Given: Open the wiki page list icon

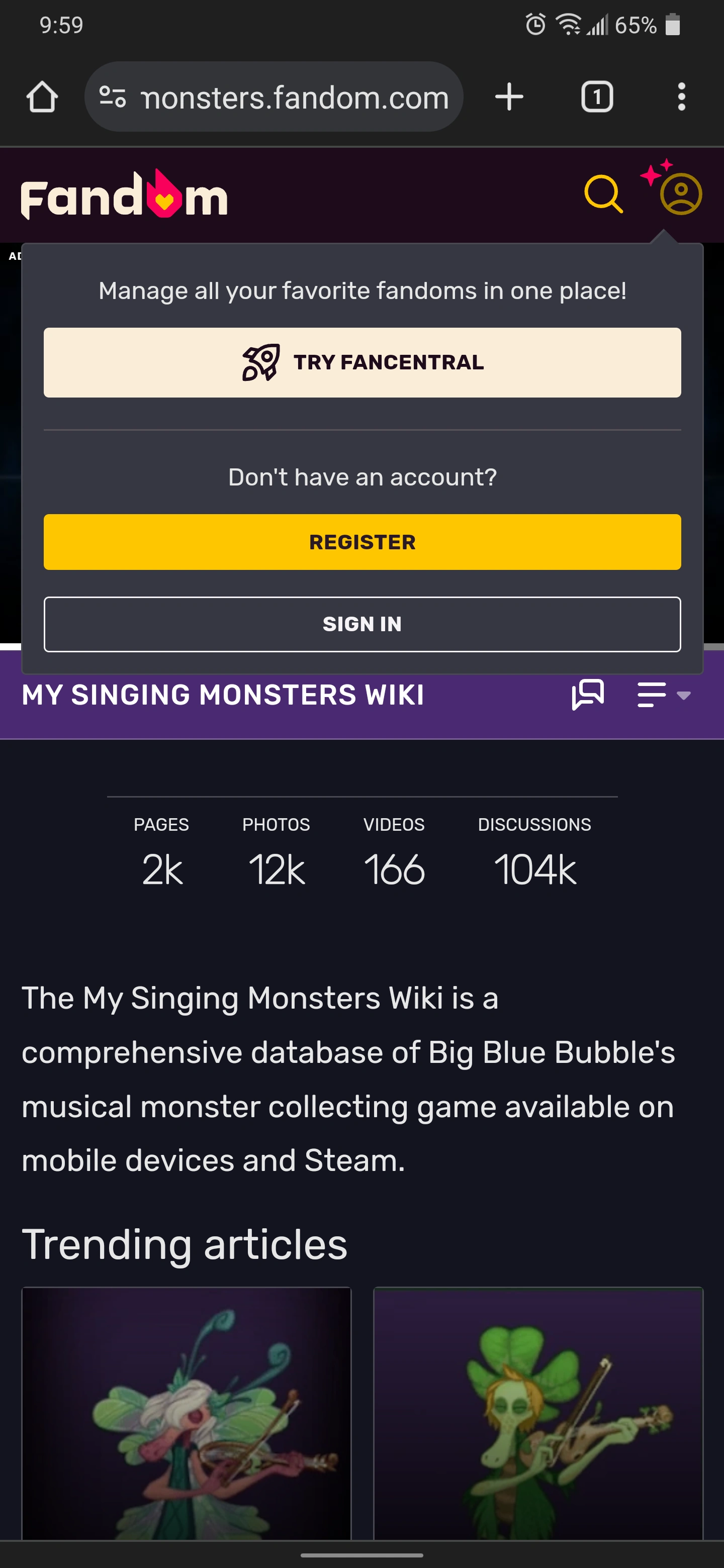Looking at the screenshot, I should [651, 695].
